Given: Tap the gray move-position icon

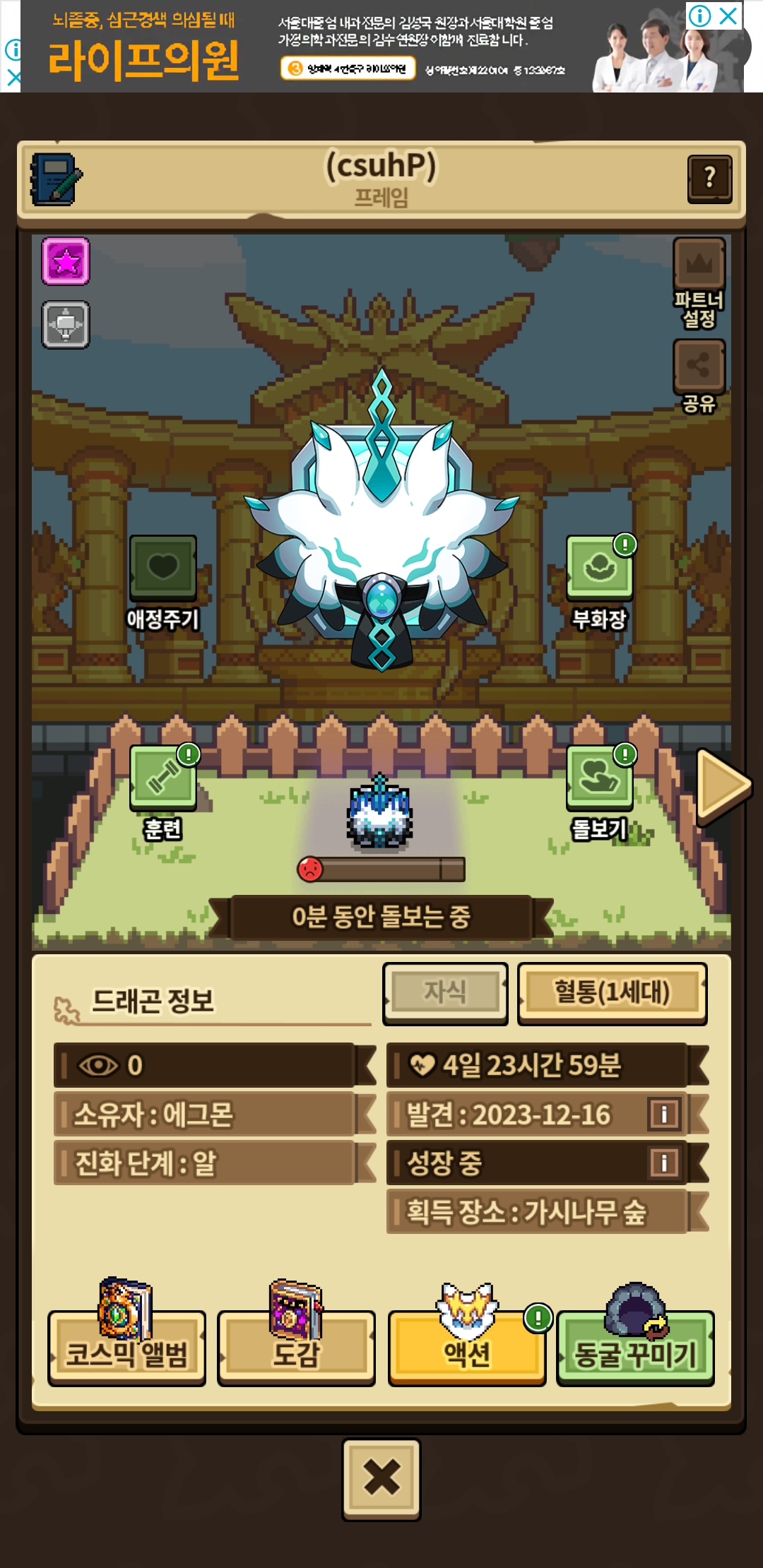Looking at the screenshot, I should coord(66,325).
